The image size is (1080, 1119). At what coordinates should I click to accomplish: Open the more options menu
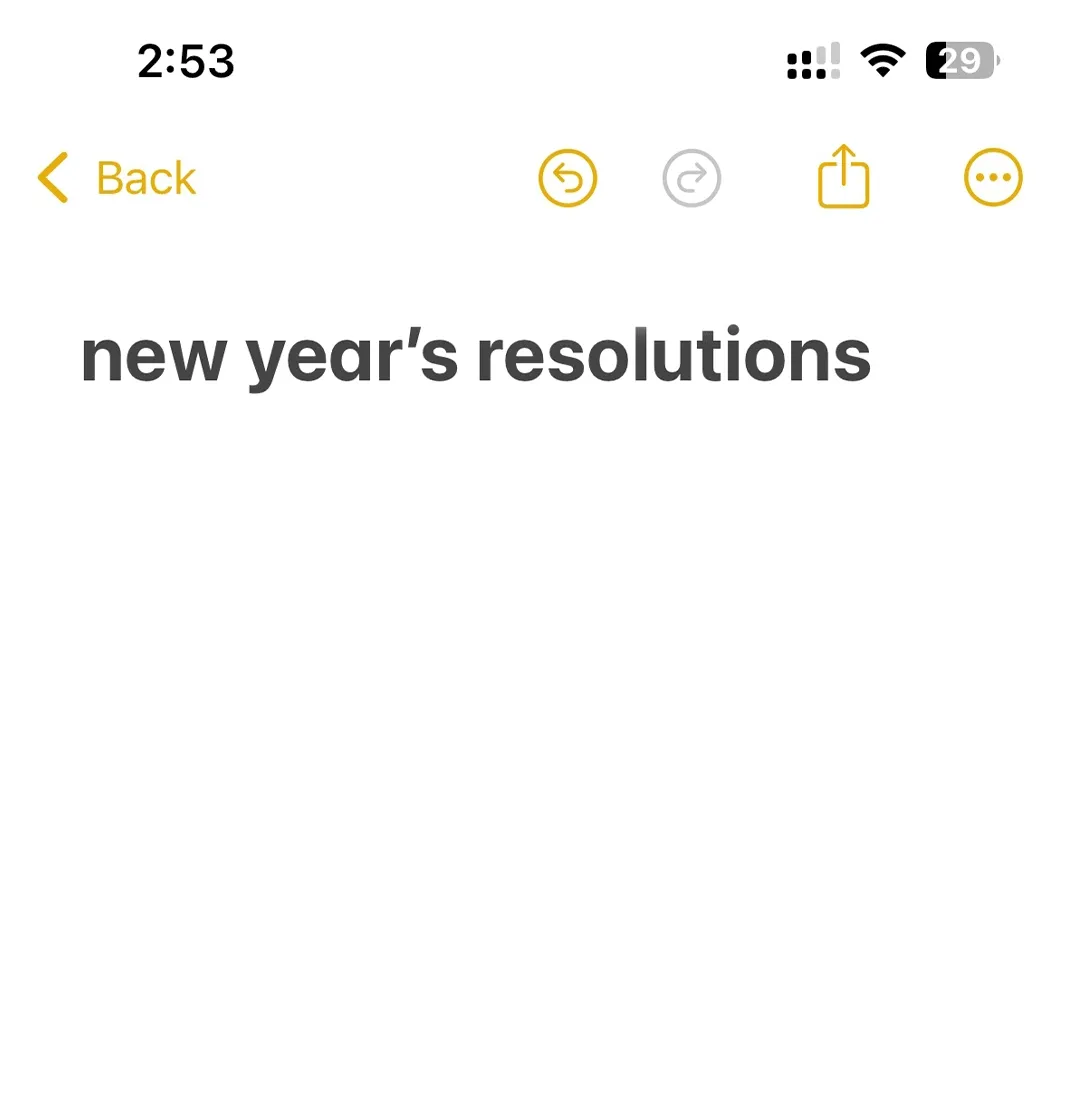pos(992,178)
